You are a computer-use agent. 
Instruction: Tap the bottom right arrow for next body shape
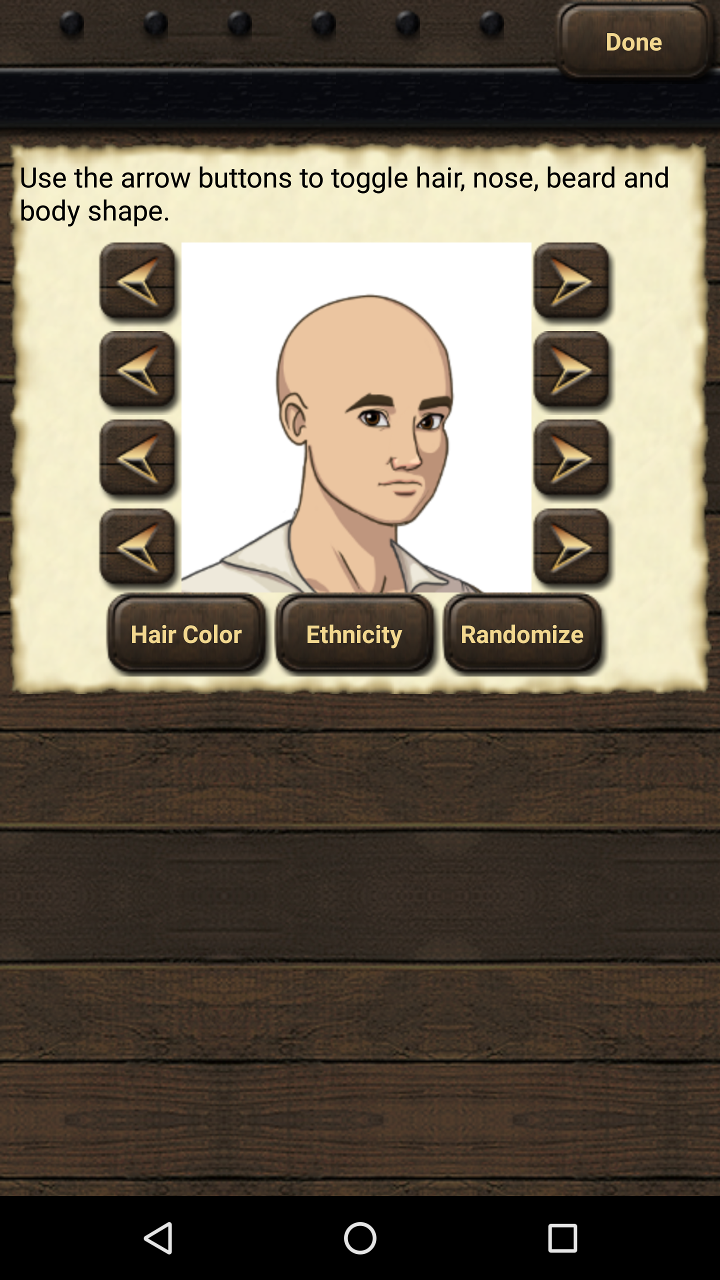coord(572,547)
